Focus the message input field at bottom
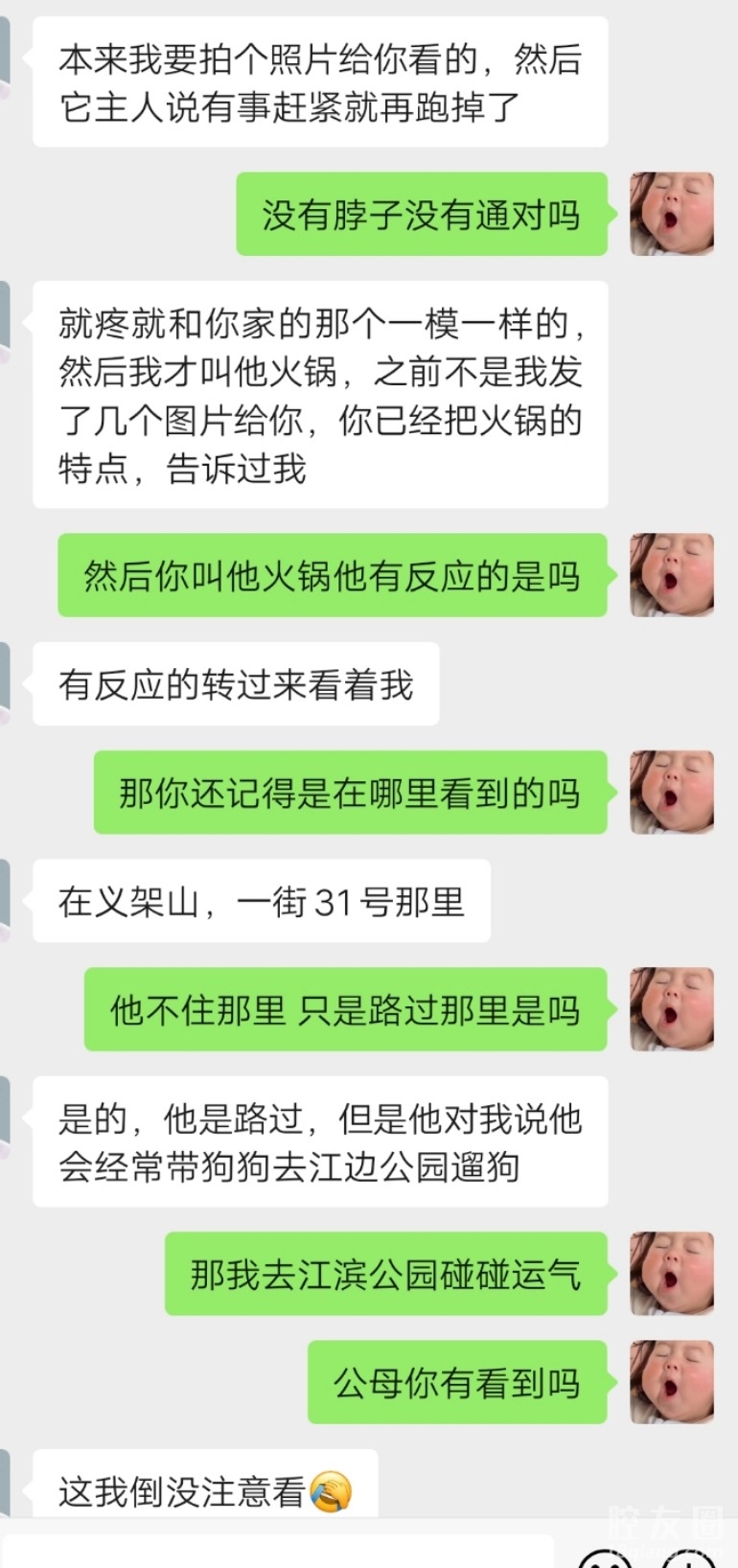Viewport: 738px width, 1568px height. click(x=278, y=1553)
